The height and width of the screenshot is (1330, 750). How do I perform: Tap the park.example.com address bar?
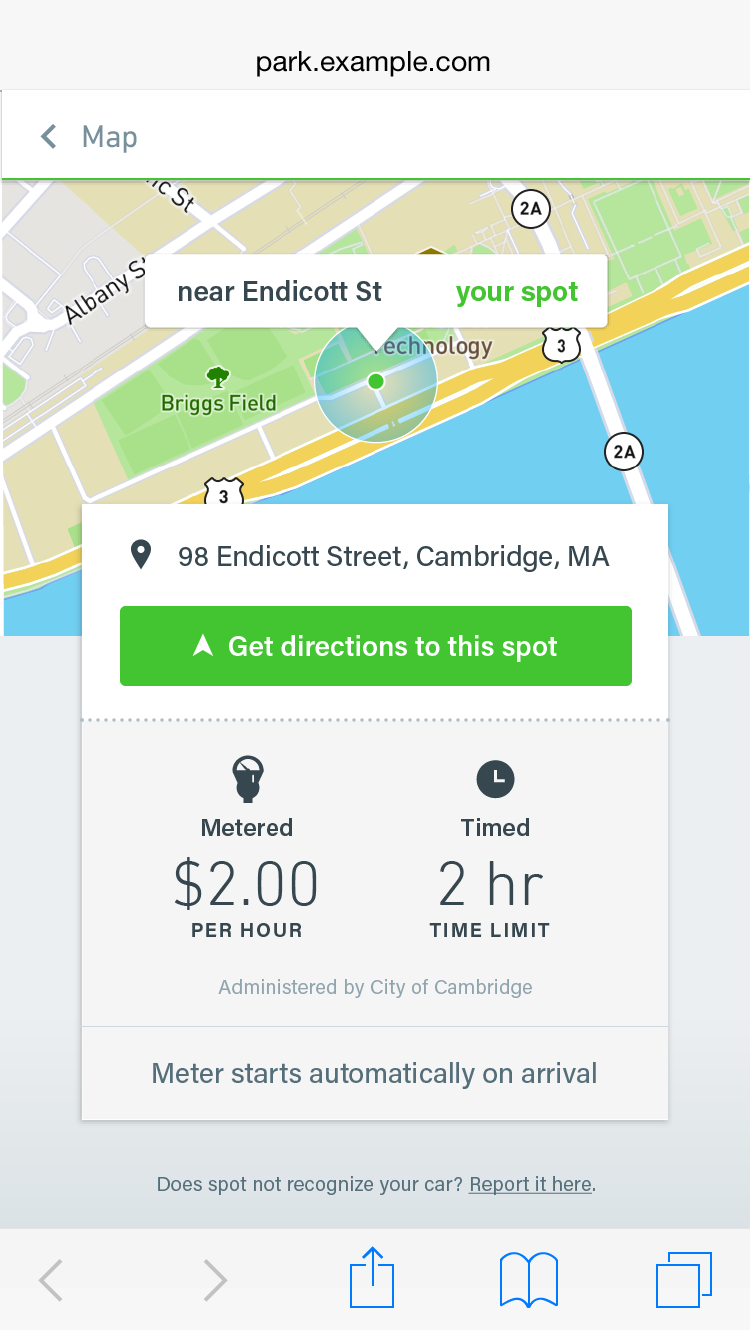[374, 62]
